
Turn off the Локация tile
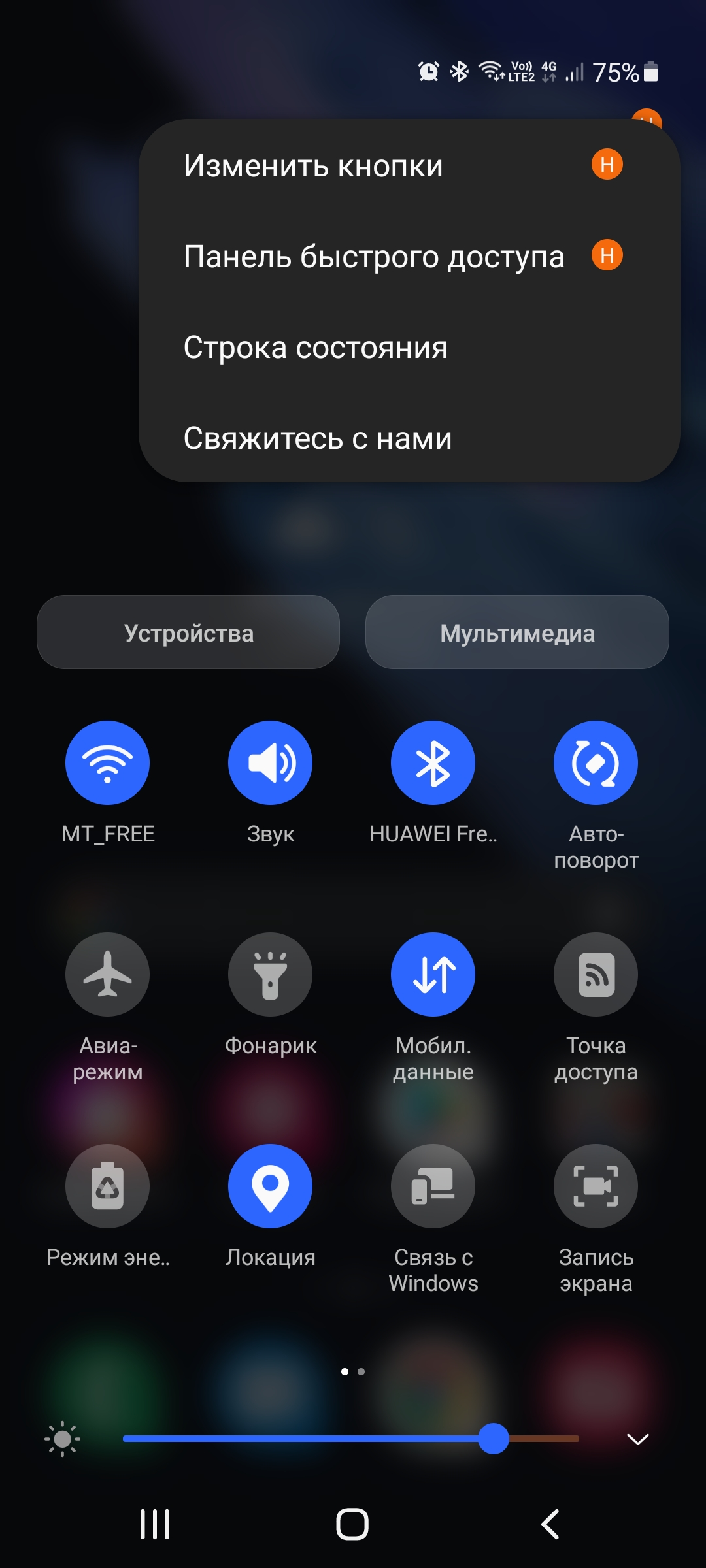(271, 1186)
